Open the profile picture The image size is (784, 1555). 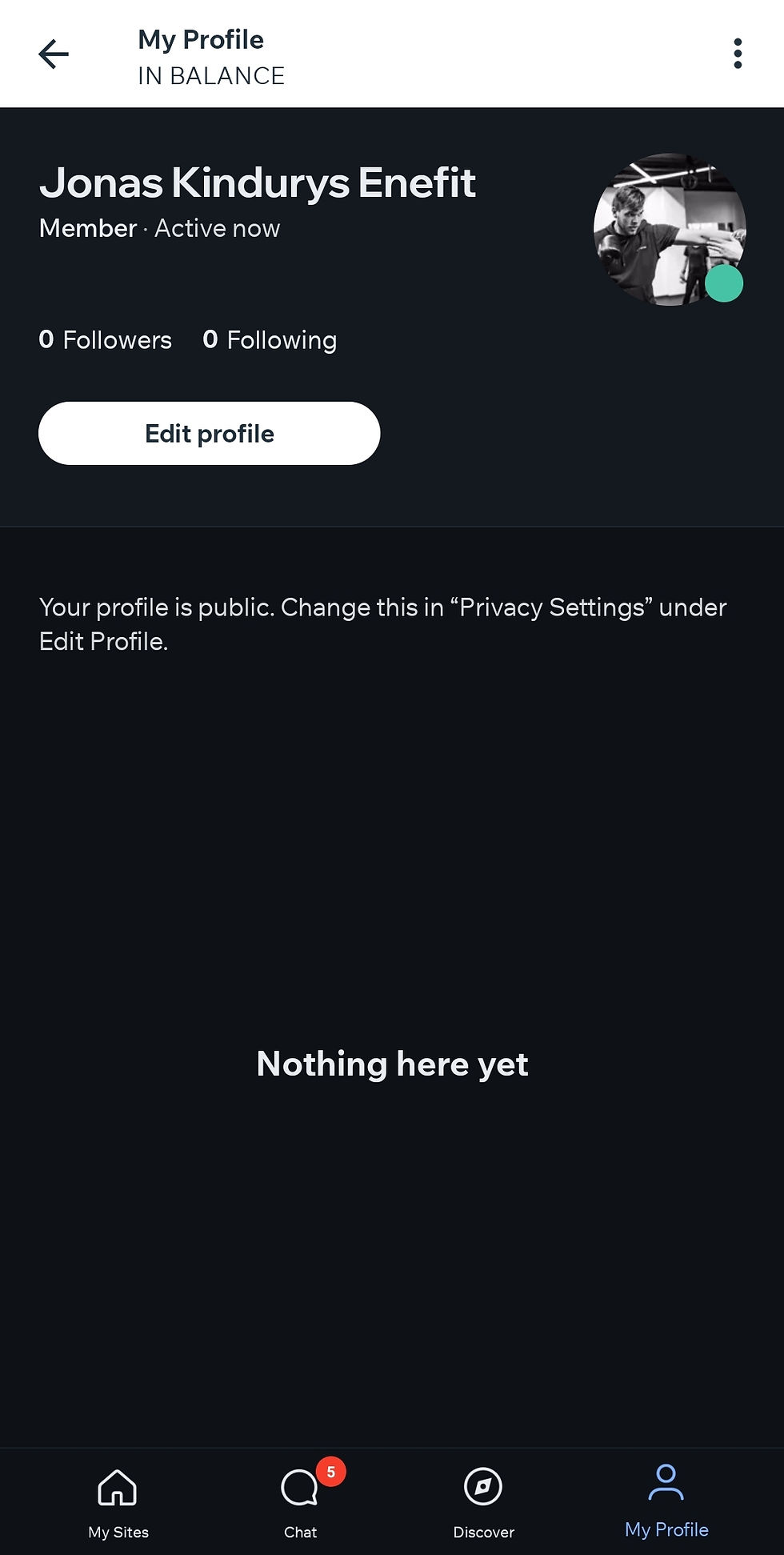coord(670,230)
